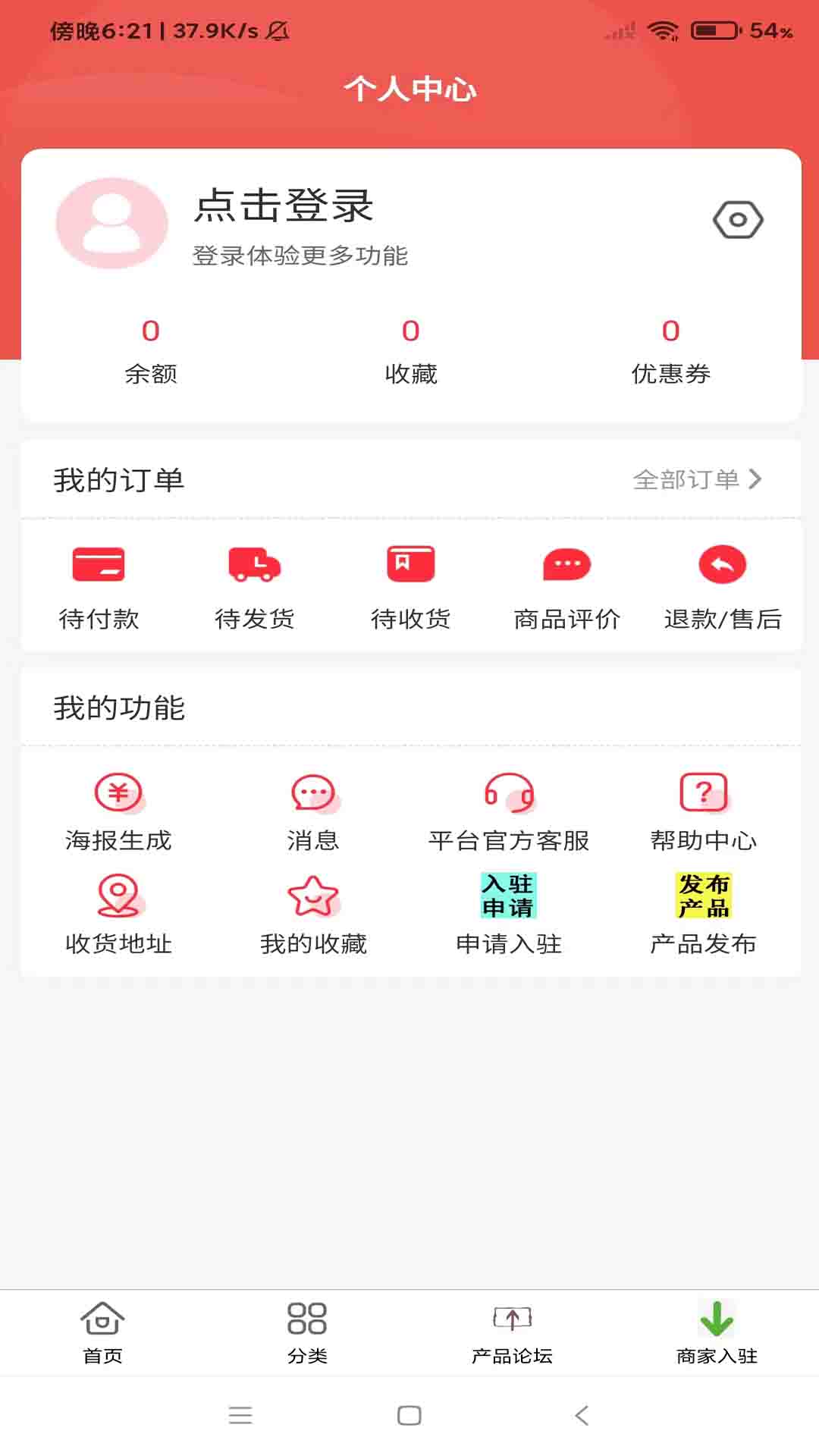Image resolution: width=819 pixels, height=1456 pixels.
Task: Open the 海报生成 poster generator icon
Action: click(118, 792)
